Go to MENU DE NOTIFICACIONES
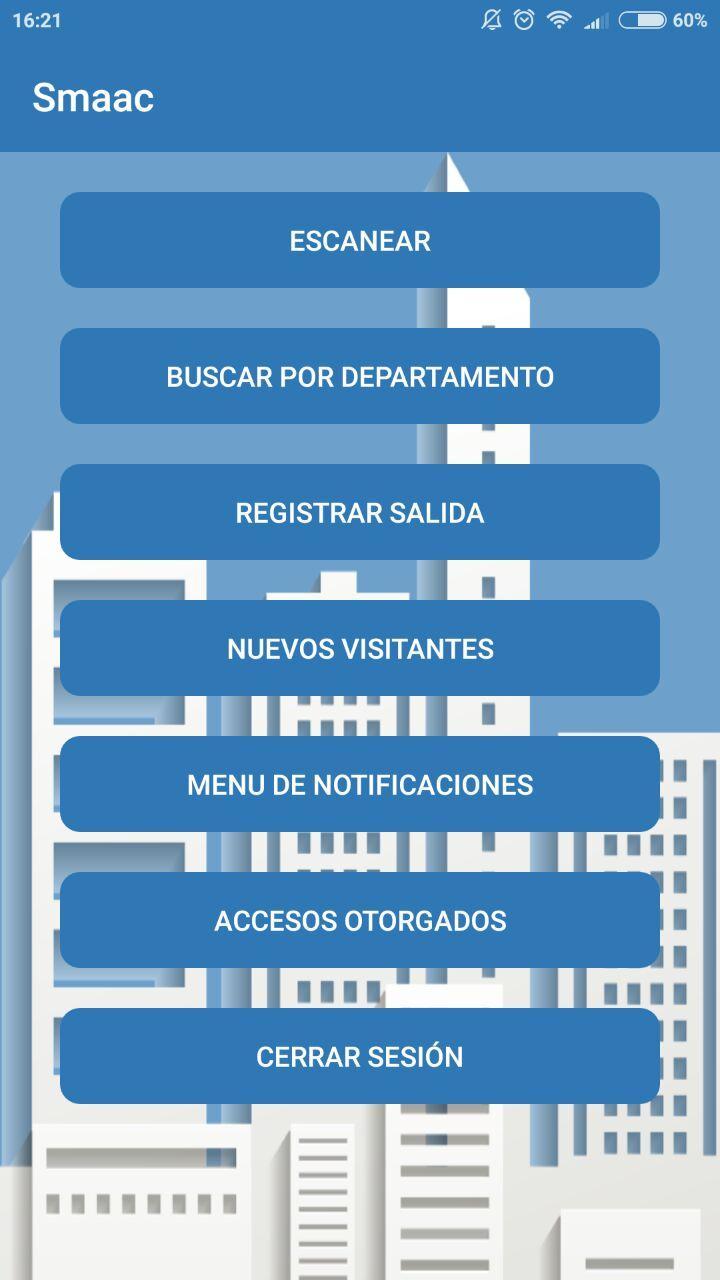Screen dimensions: 720x1280 pyautogui.click(x=360, y=784)
